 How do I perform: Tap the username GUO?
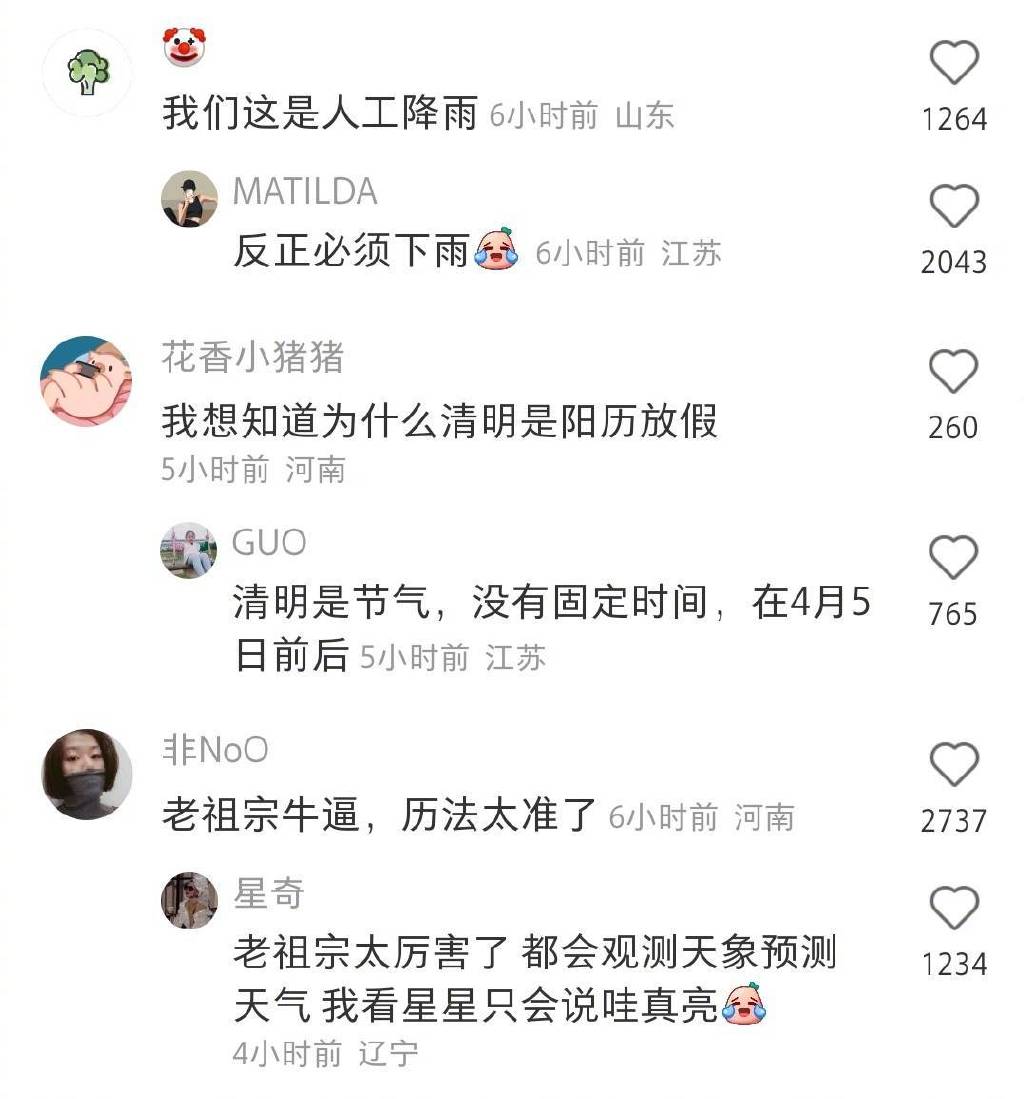tap(269, 543)
